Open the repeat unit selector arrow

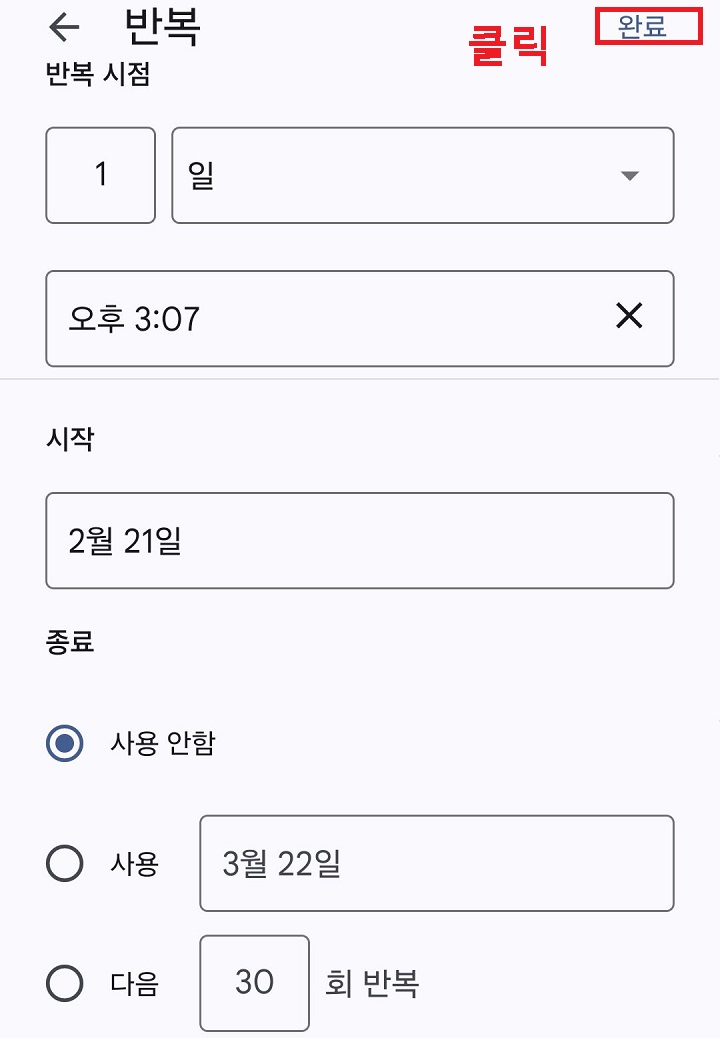(x=631, y=175)
